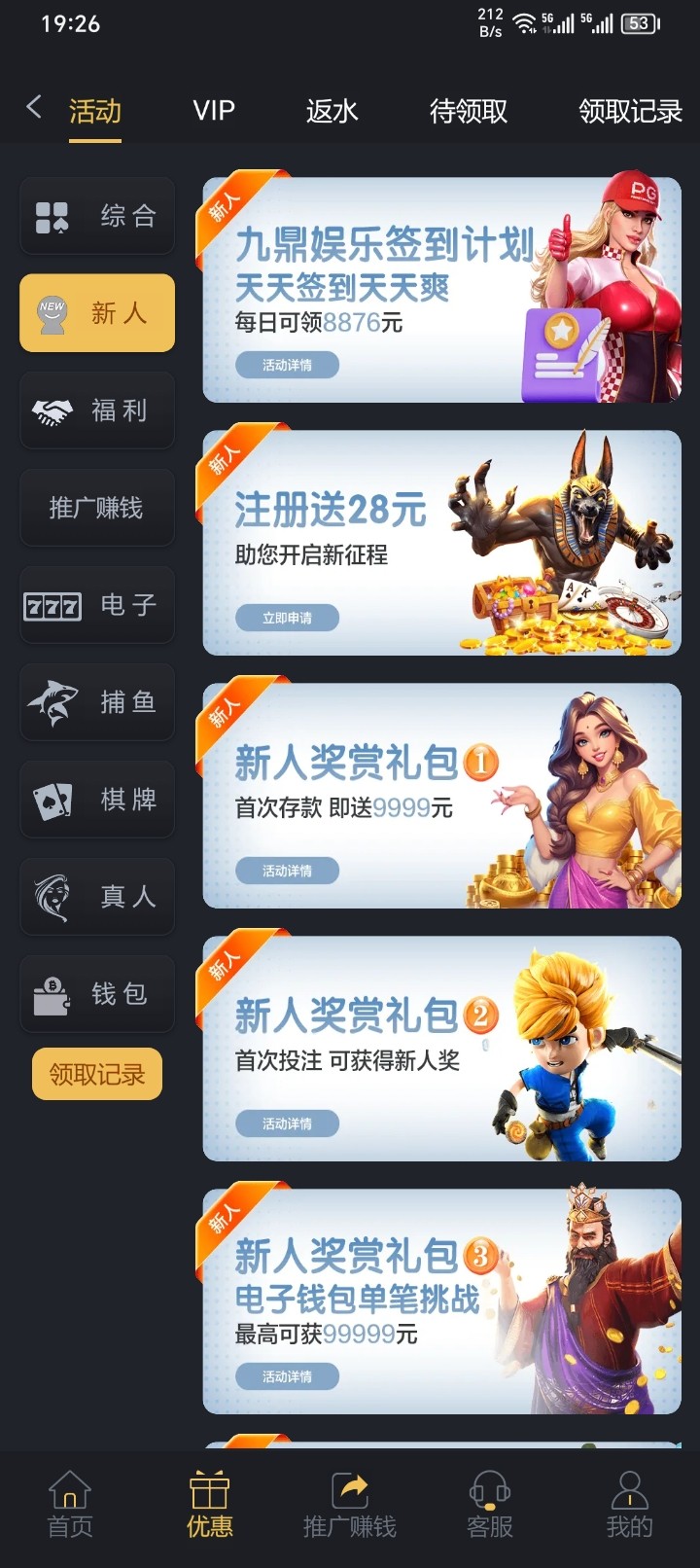Image resolution: width=700 pixels, height=1568 pixels.
Task: Choose the 捕鱼 category
Action: (x=97, y=702)
